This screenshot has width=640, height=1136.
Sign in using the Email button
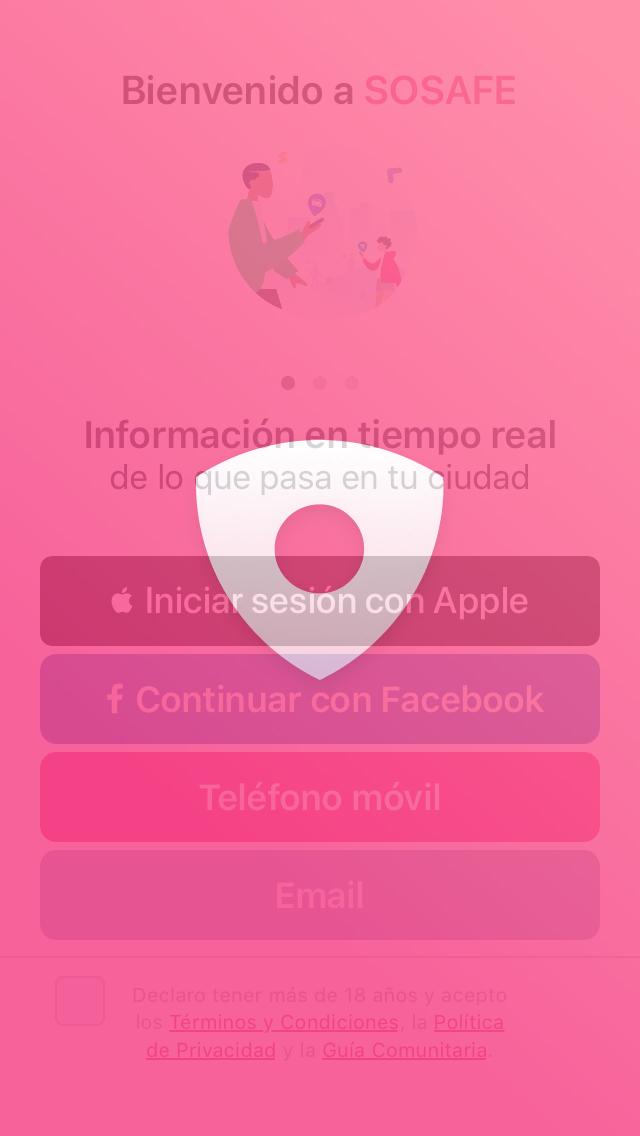pos(320,895)
